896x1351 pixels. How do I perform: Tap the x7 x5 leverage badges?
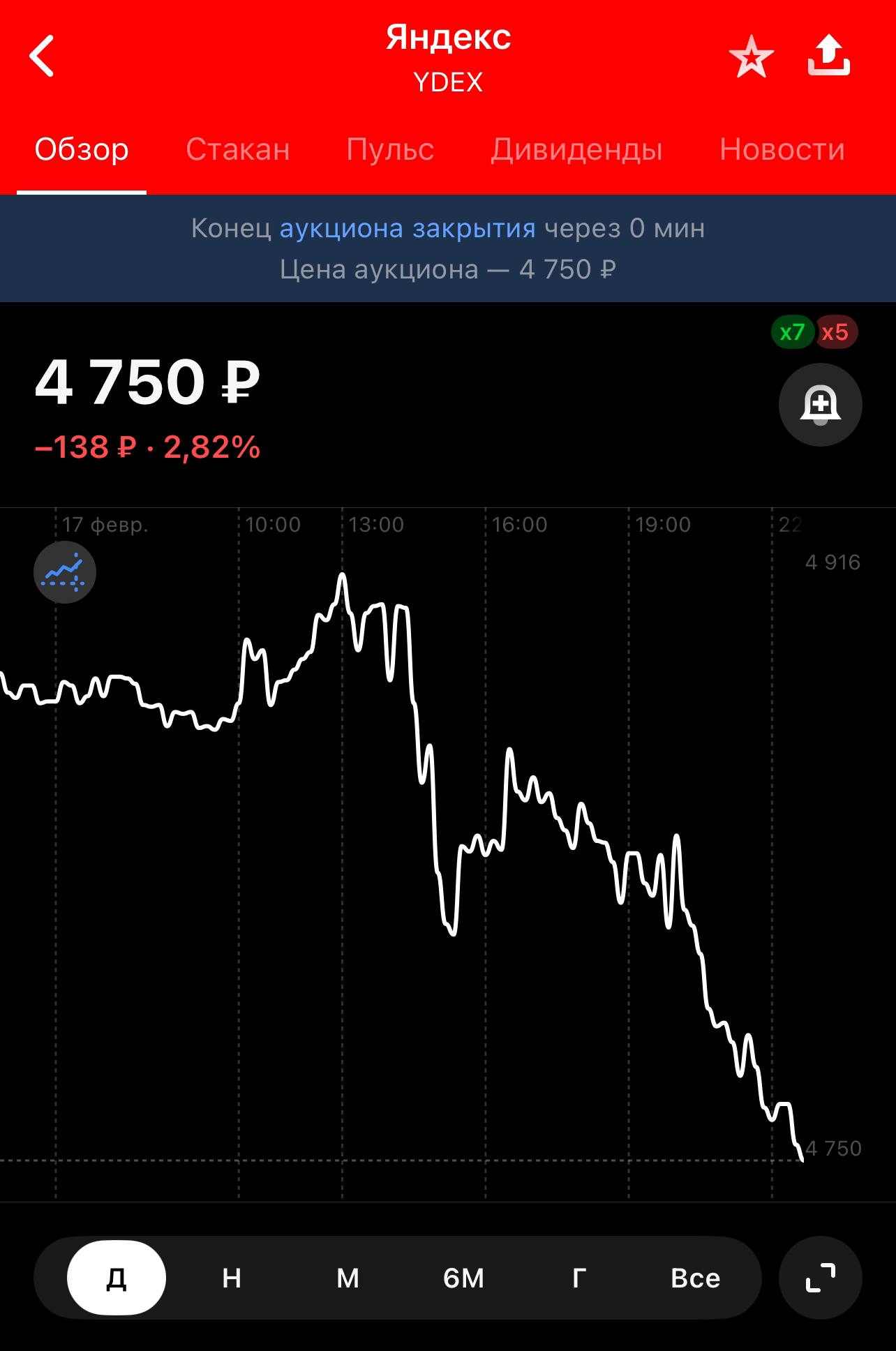click(x=814, y=332)
